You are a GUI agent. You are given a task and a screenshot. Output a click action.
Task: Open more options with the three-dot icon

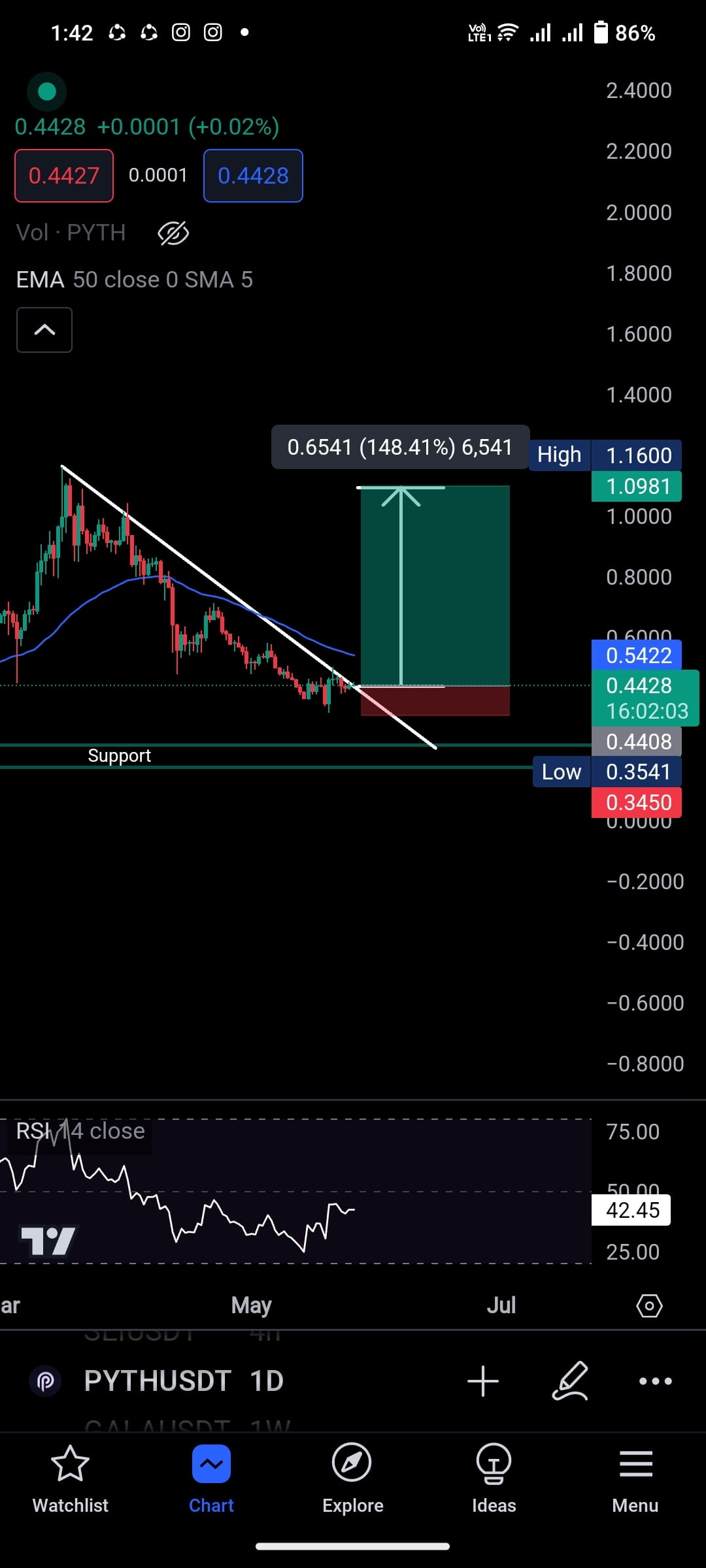point(656,1380)
